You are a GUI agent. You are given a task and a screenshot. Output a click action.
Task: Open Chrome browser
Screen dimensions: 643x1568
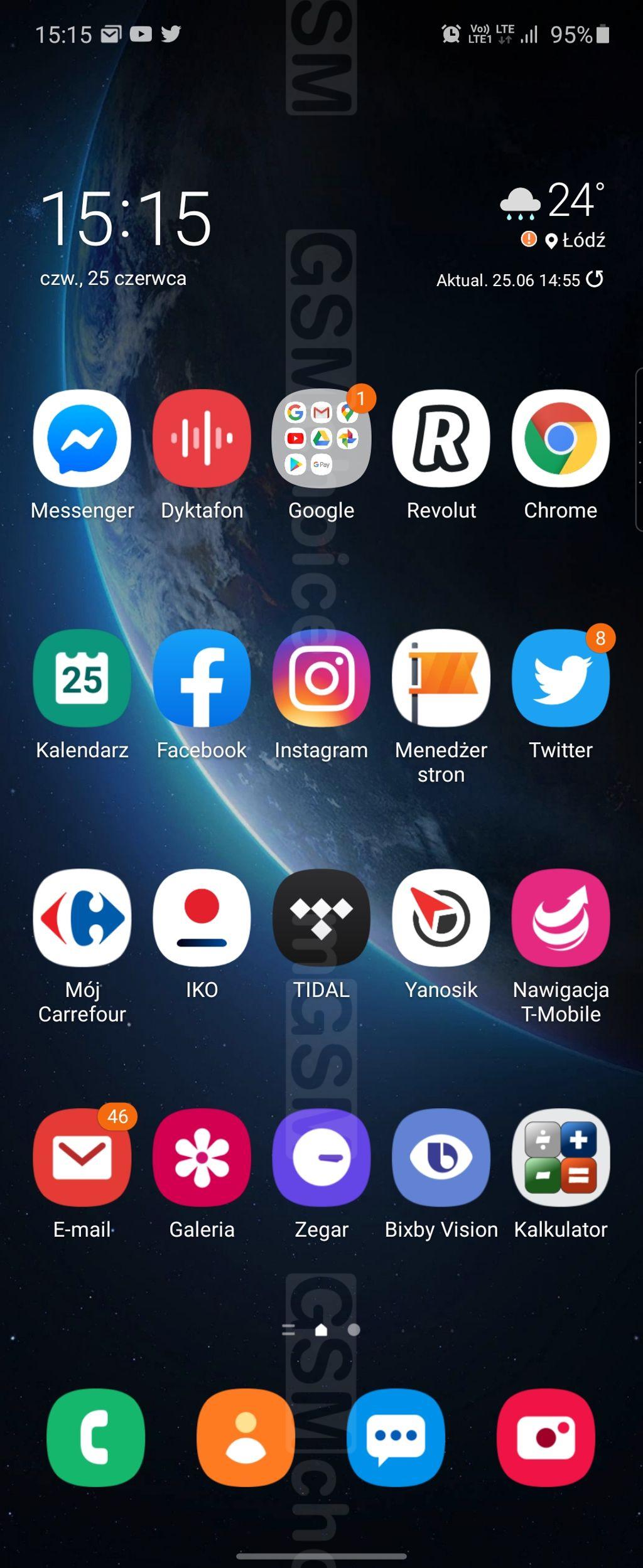(x=560, y=439)
